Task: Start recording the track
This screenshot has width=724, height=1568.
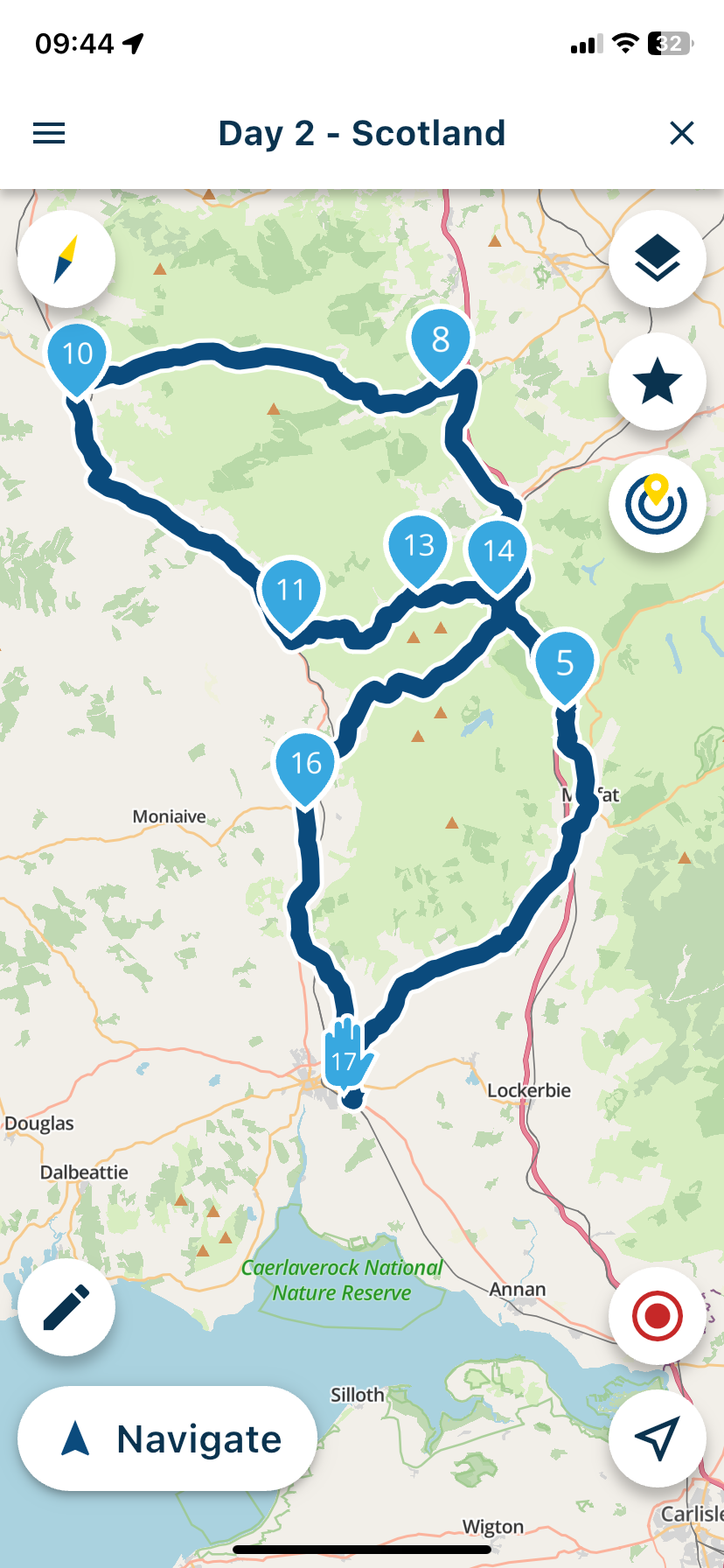Action: (657, 1315)
